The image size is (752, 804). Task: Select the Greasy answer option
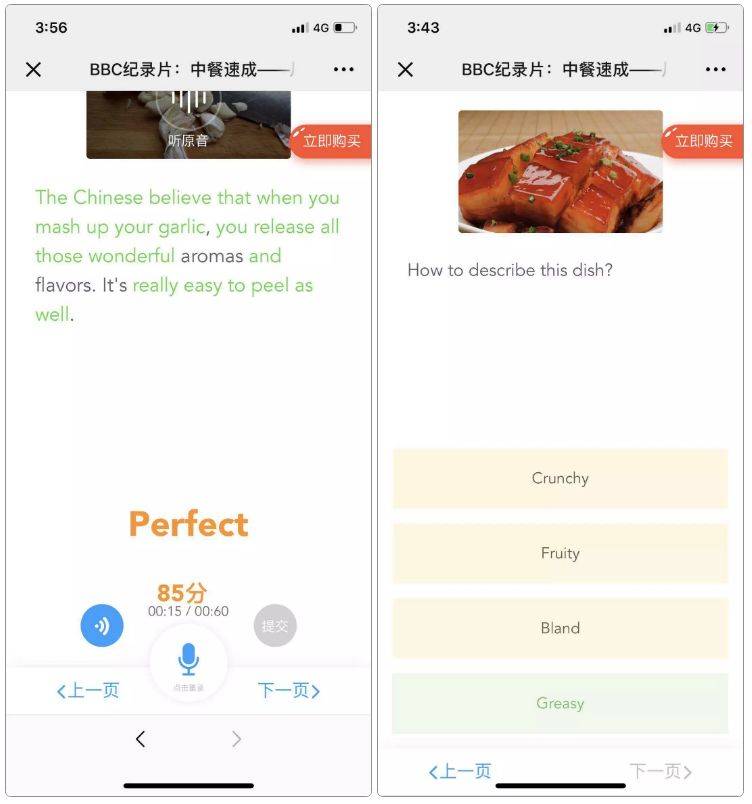[x=560, y=703]
